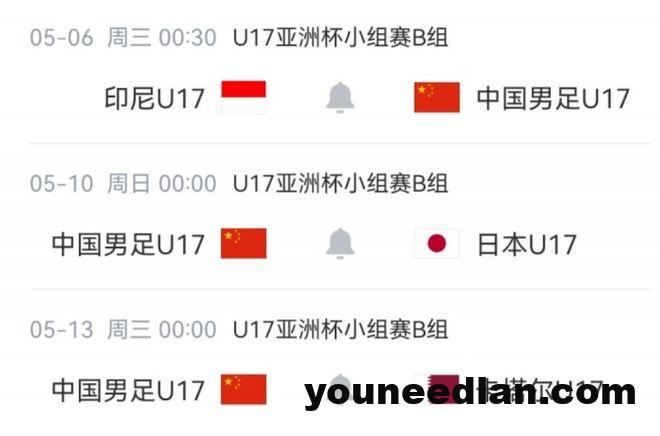This screenshot has width=660, height=436.
Task: Open the 05-13 周三 match row
Action: (x=128, y=388)
